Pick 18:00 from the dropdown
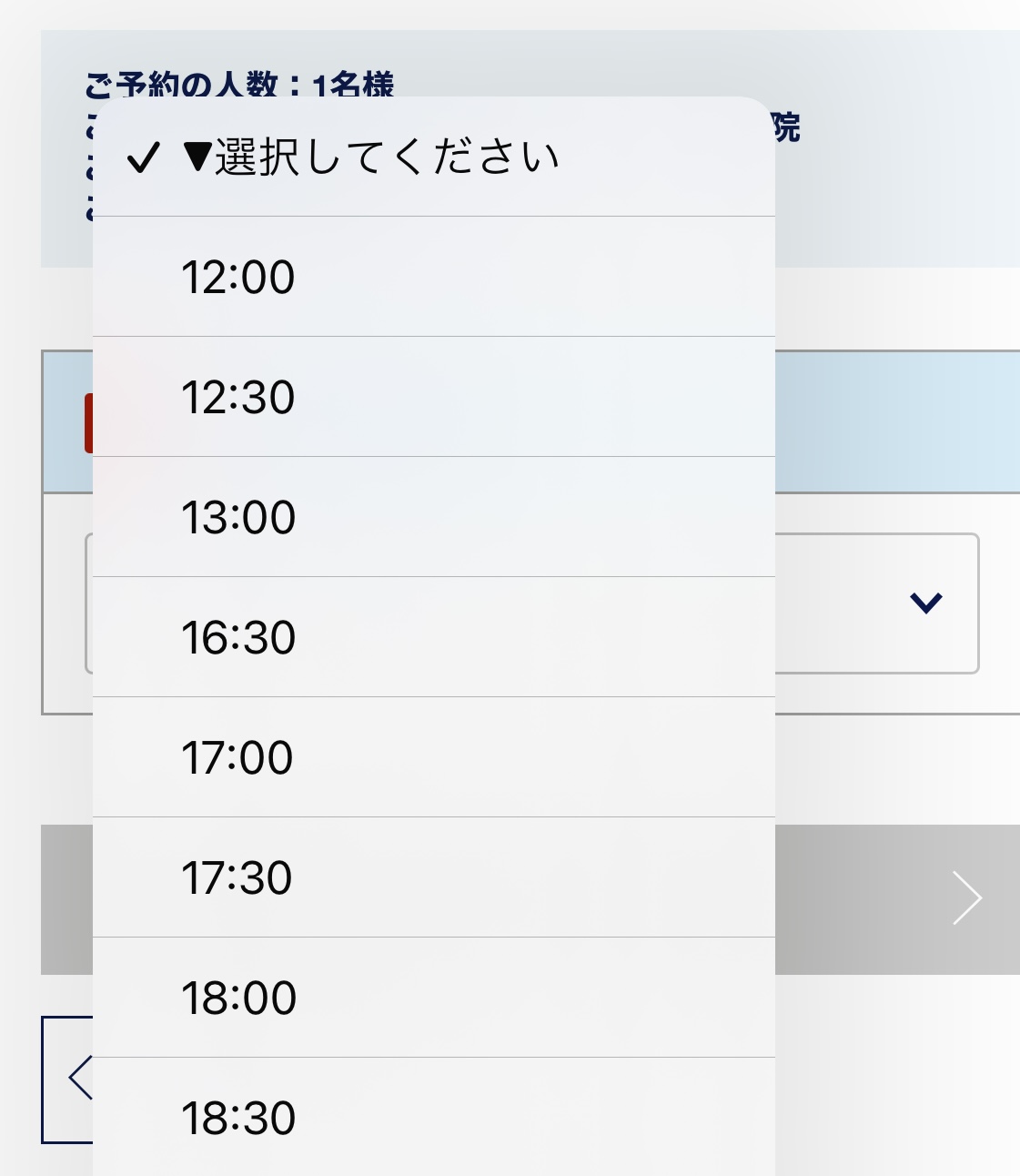Screen dimensions: 1020x1176 click(x=433, y=998)
